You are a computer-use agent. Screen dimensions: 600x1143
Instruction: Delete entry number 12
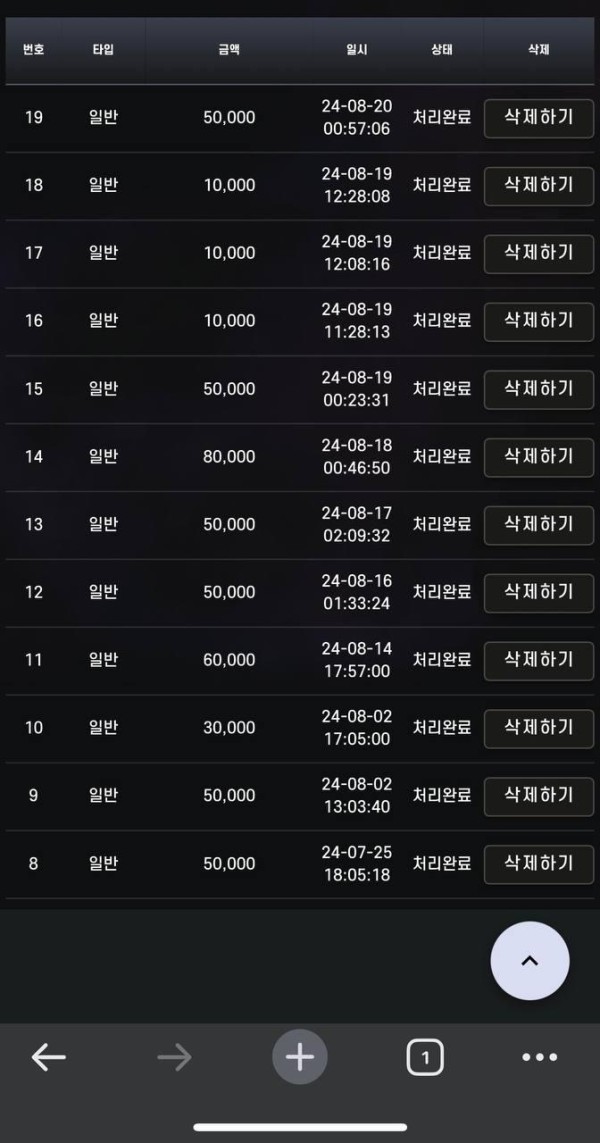[539, 593]
